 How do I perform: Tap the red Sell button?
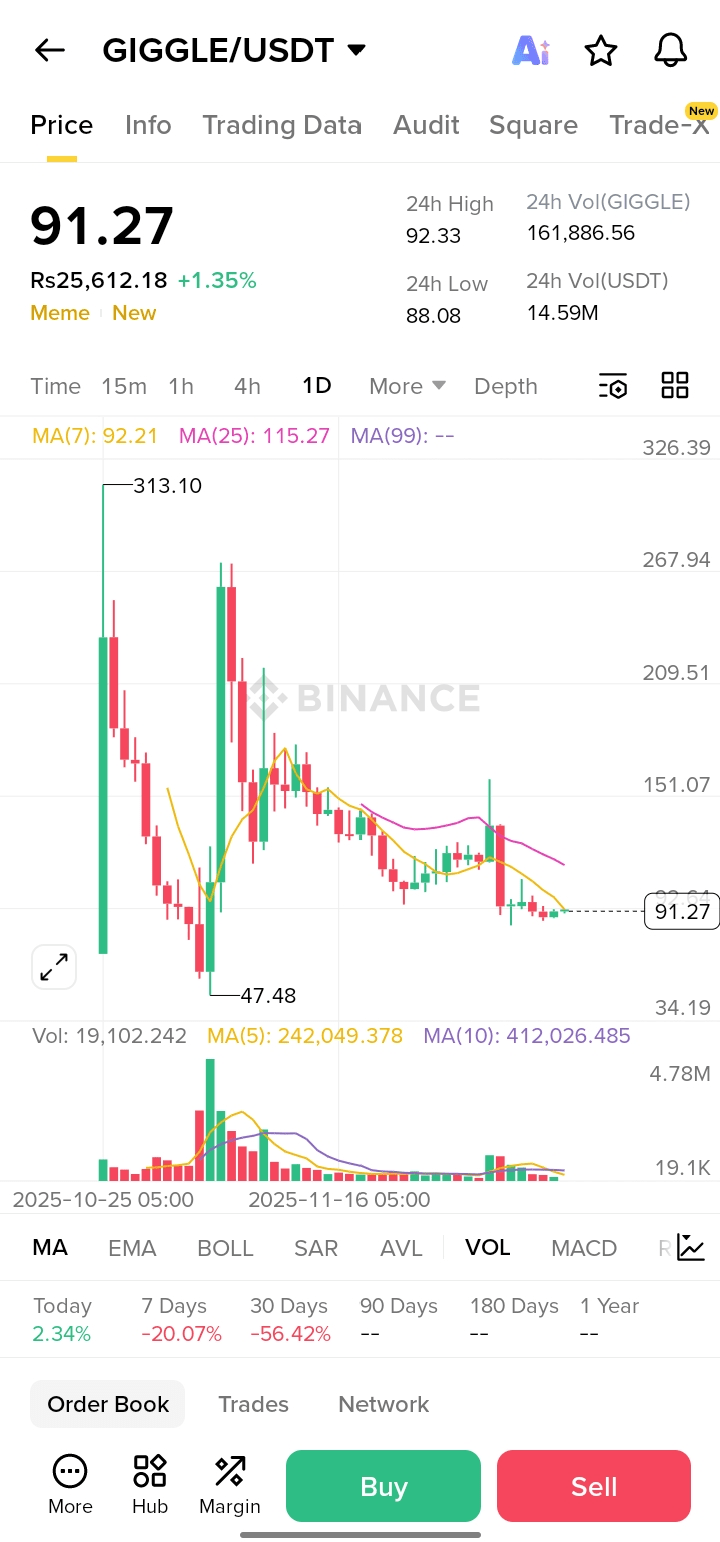point(593,1486)
